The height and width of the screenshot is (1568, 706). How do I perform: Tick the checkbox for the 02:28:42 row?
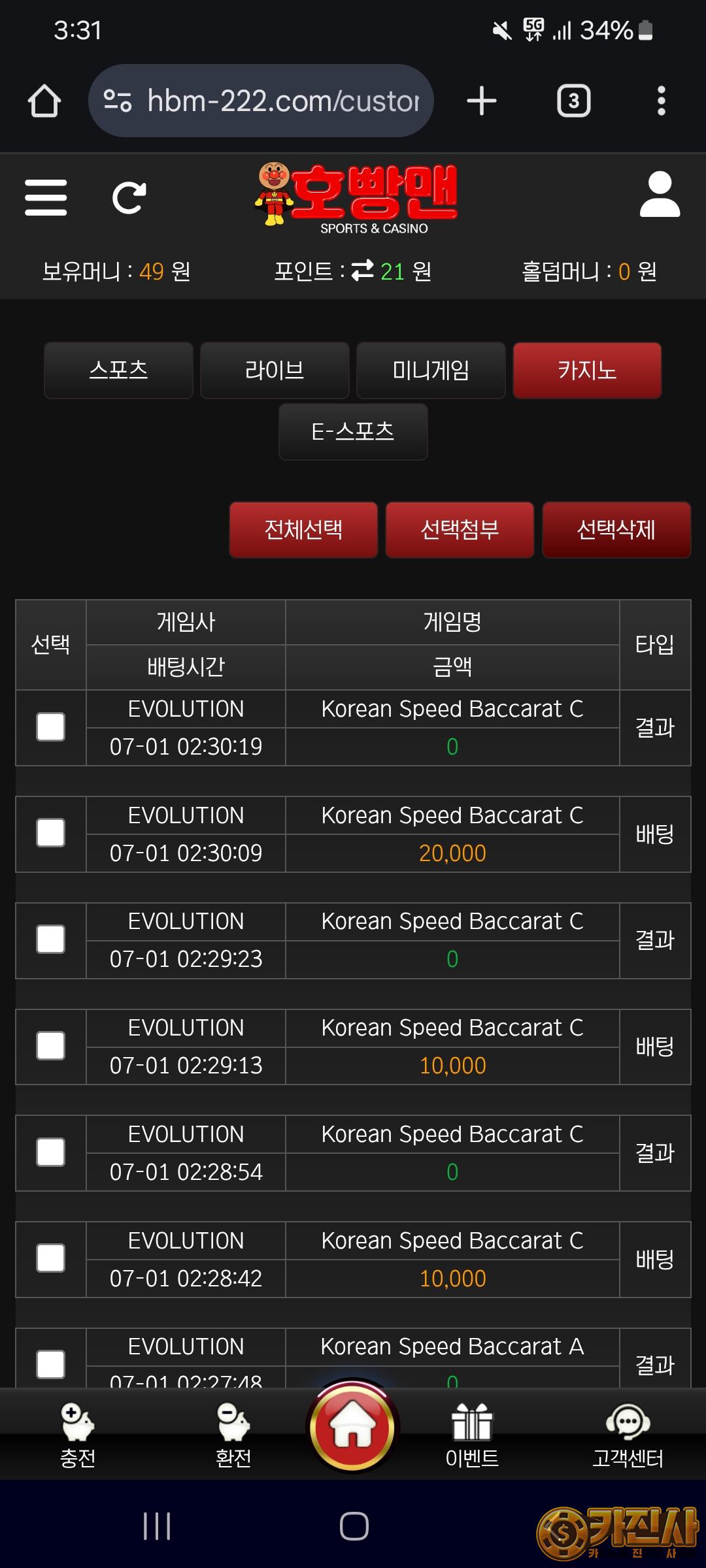50,1258
